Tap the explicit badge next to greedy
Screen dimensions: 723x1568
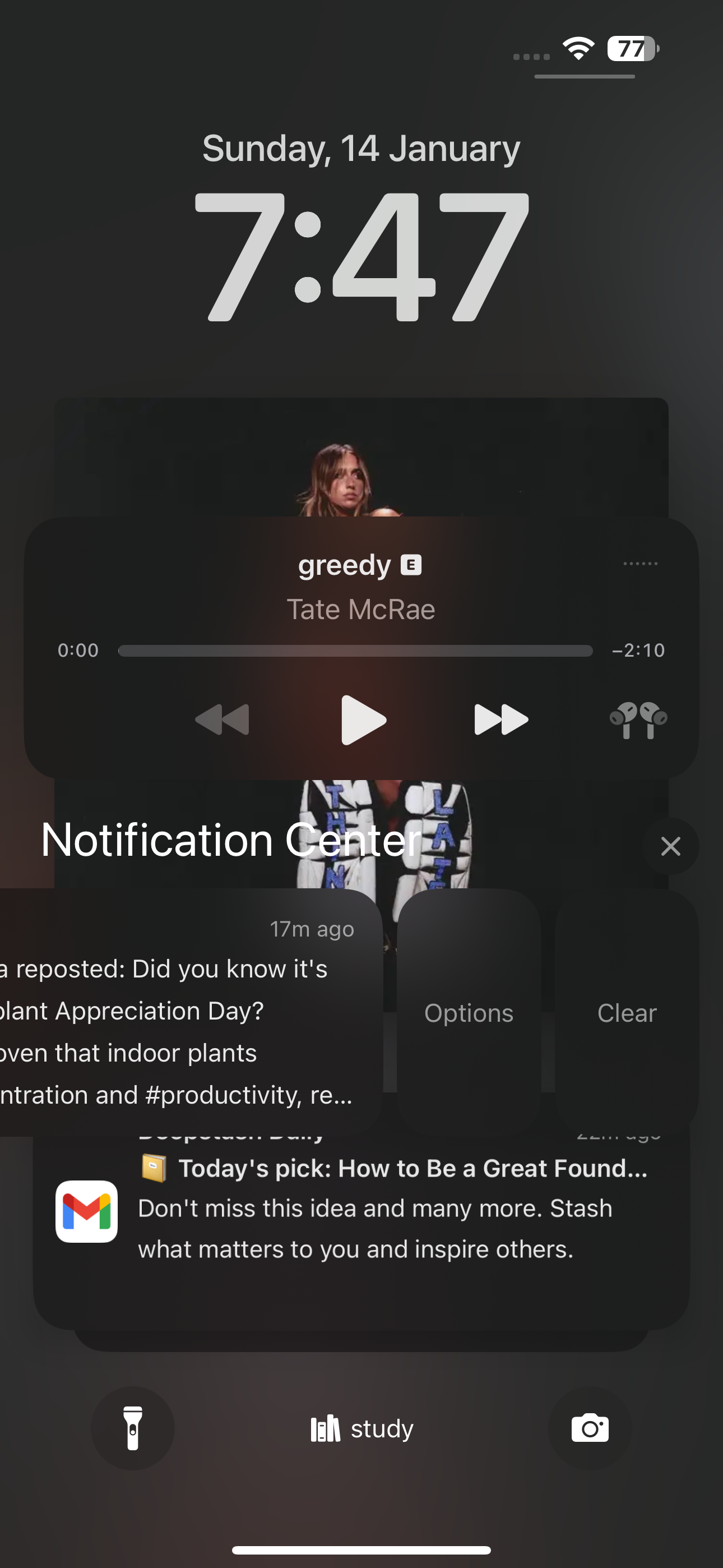click(411, 565)
